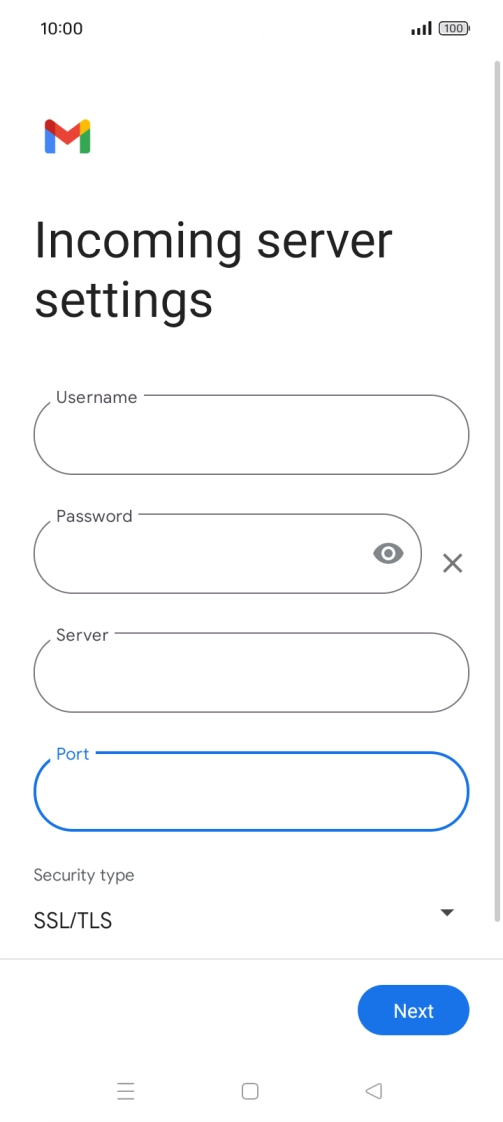
Task: Tap the Username field
Action: point(251,434)
